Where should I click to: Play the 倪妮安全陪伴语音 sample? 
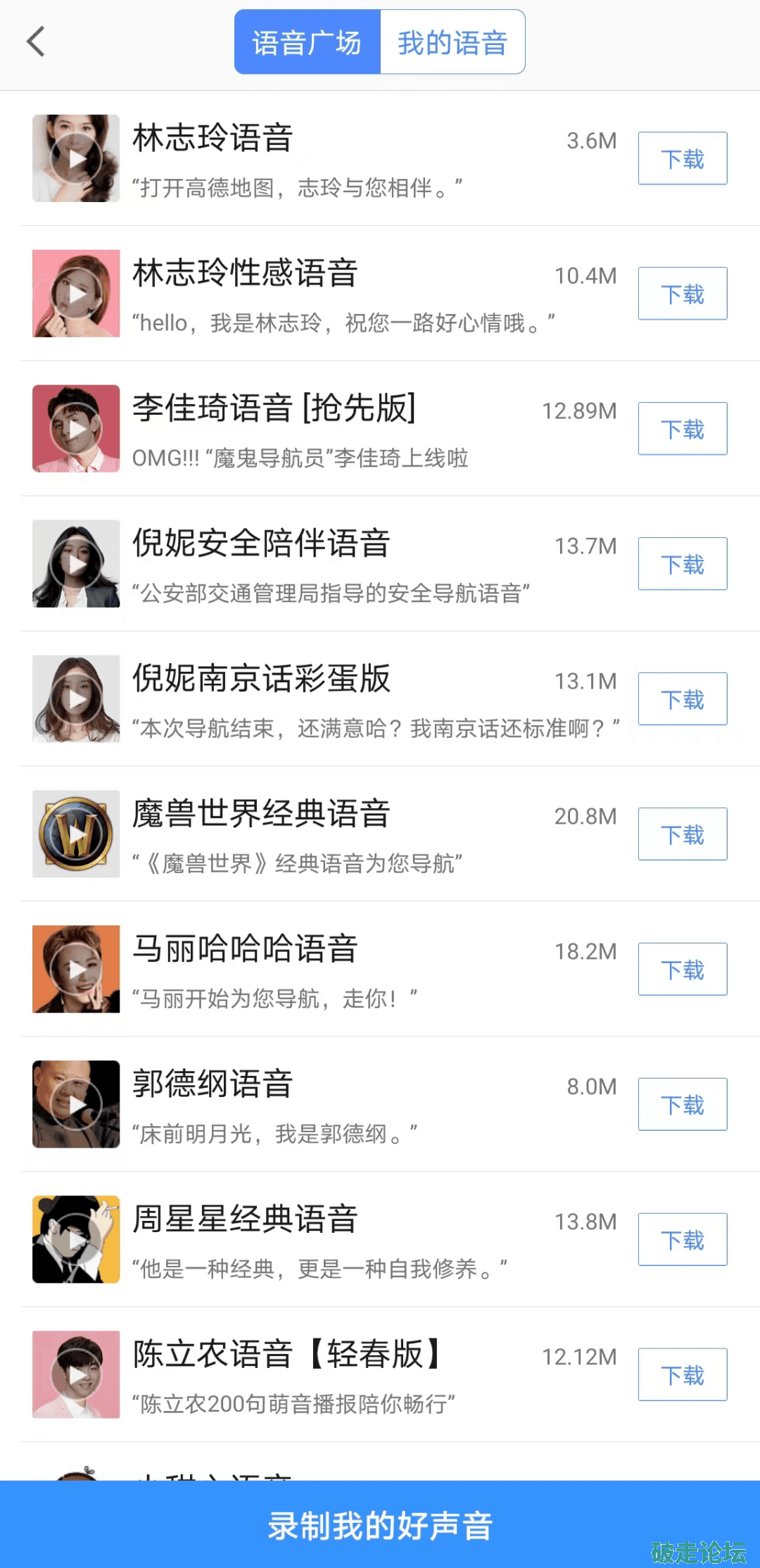point(76,565)
